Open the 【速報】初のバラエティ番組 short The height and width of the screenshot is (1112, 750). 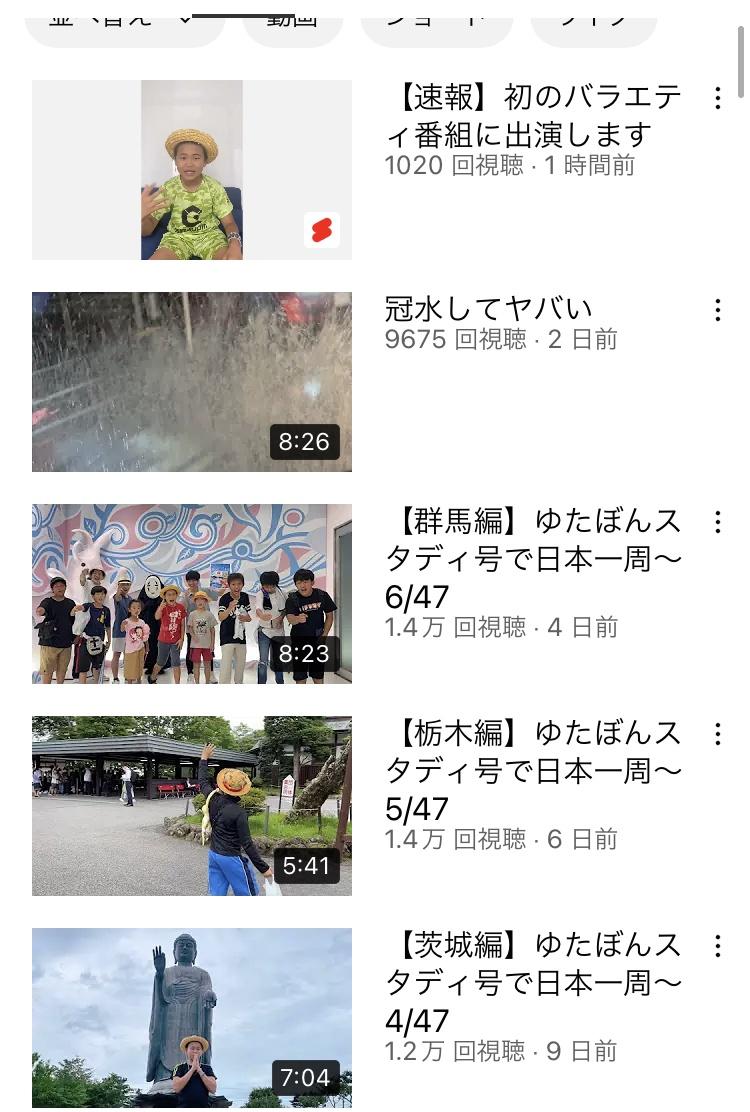[x=192, y=170]
